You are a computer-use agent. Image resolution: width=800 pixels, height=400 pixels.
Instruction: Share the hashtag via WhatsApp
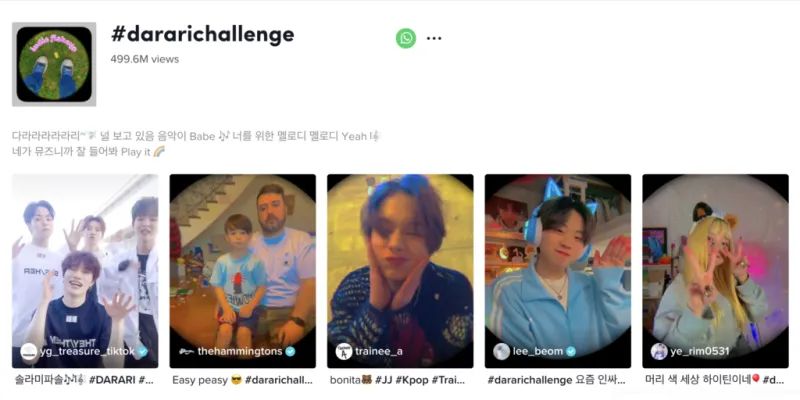[405, 38]
